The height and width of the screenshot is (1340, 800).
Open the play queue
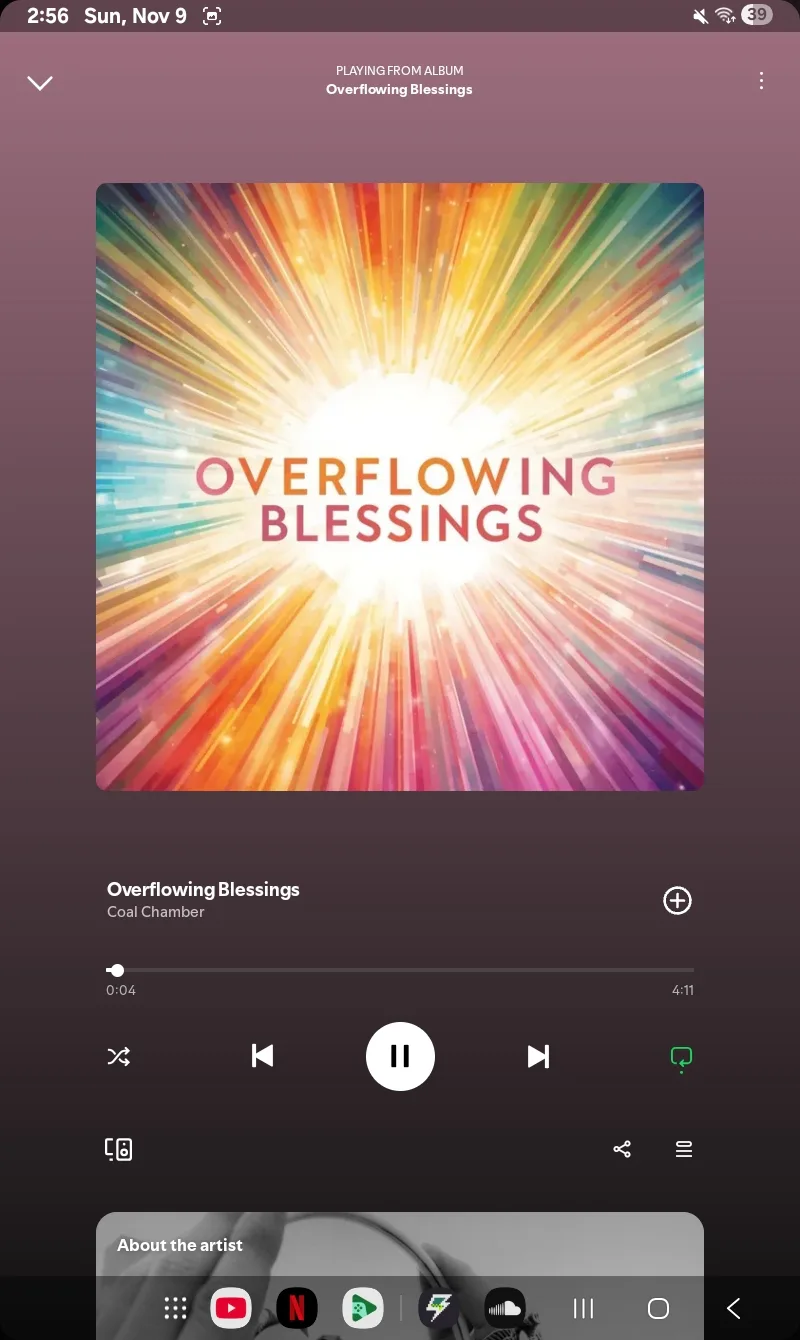(684, 1149)
